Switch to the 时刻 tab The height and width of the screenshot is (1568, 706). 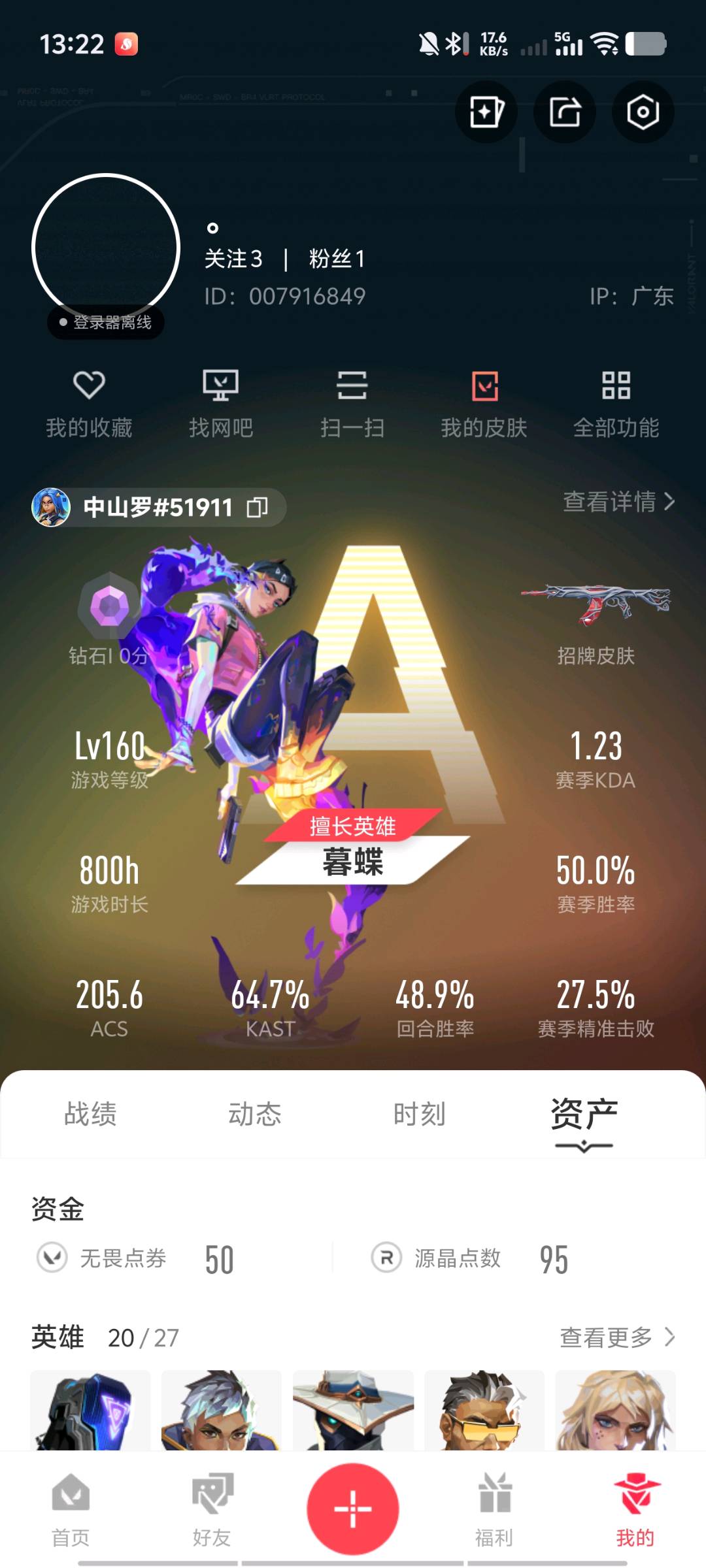click(419, 1114)
